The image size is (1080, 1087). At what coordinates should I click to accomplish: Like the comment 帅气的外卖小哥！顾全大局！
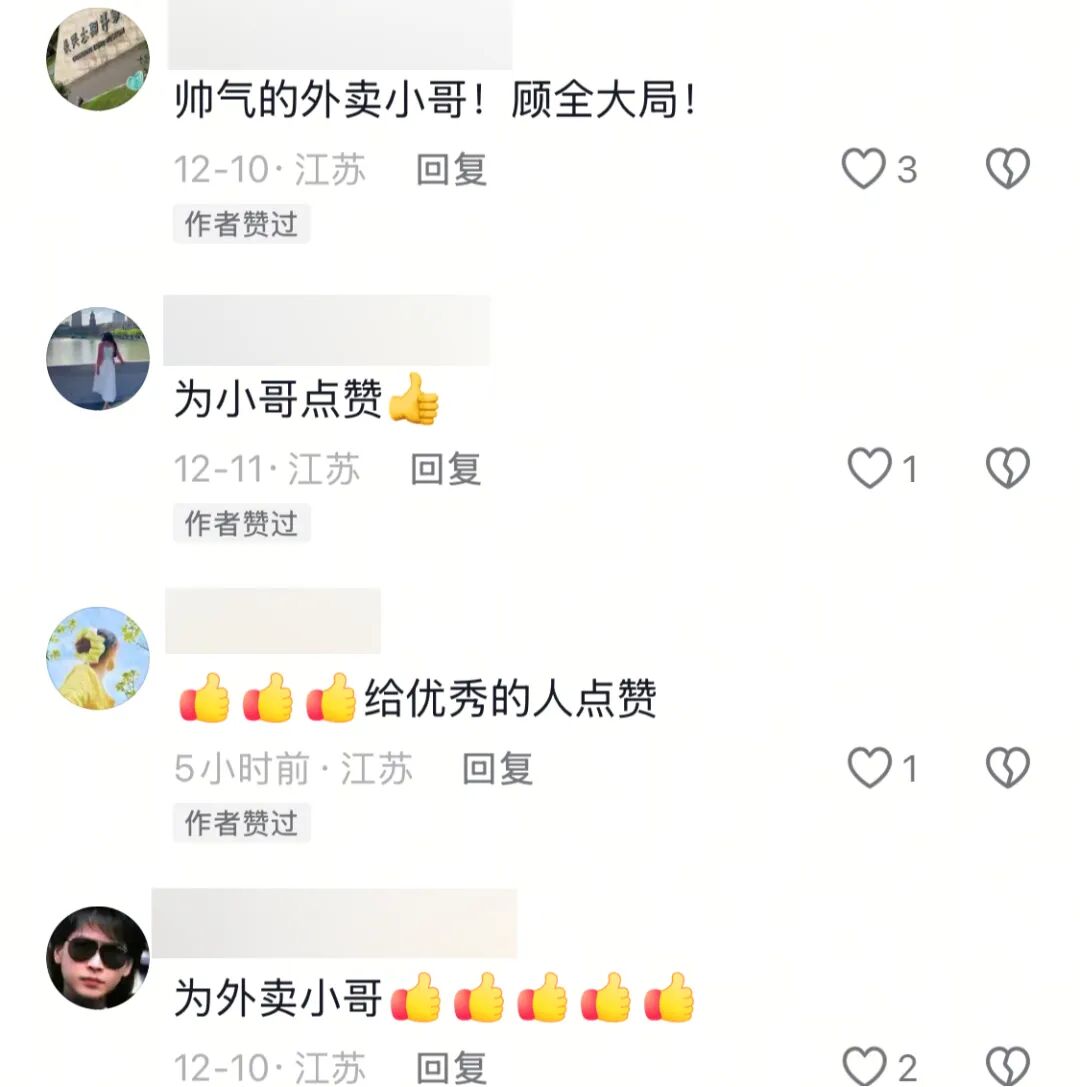(x=864, y=169)
